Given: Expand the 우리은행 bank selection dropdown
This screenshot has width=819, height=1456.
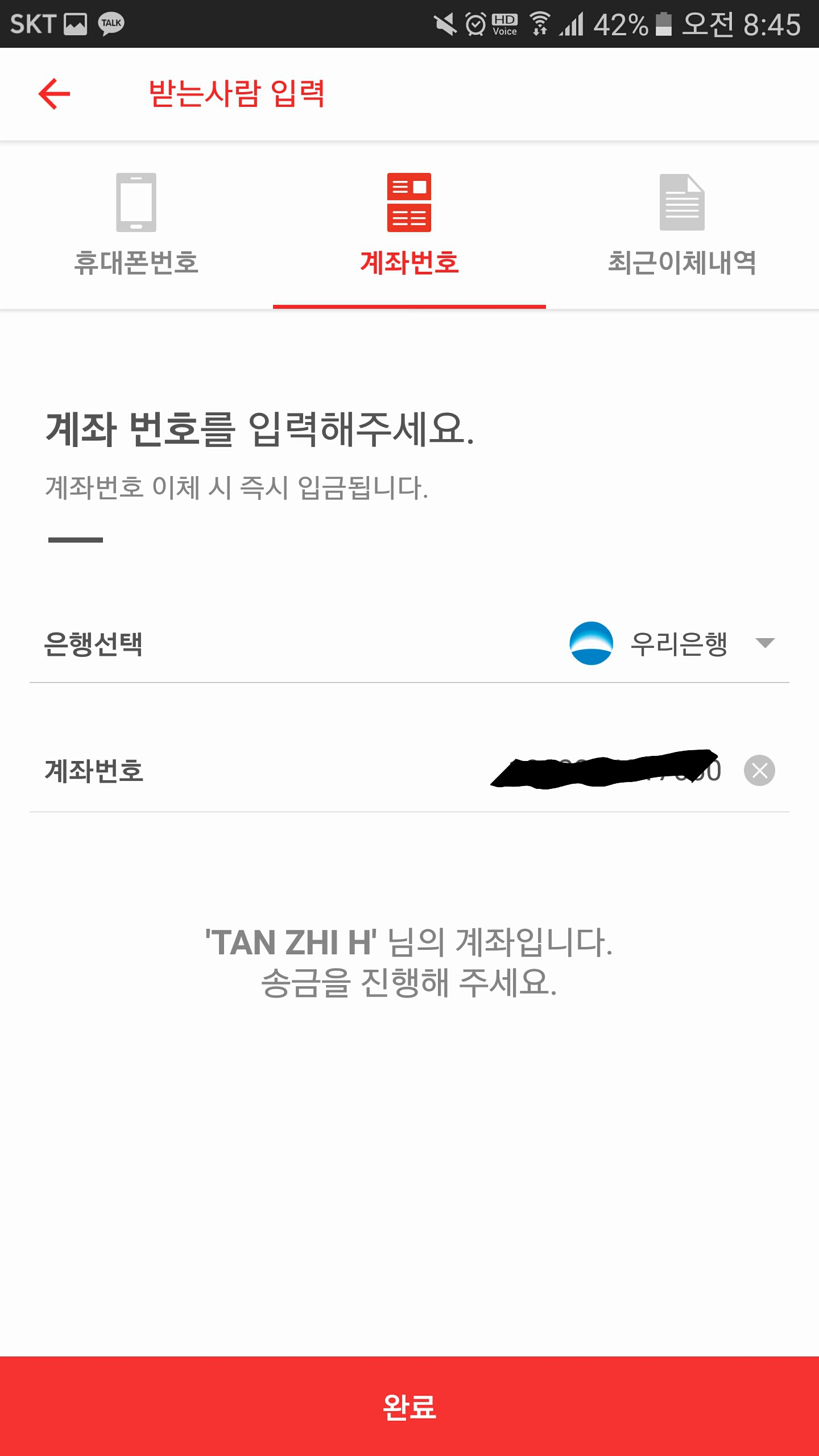Looking at the screenshot, I should pyautogui.click(x=677, y=643).
